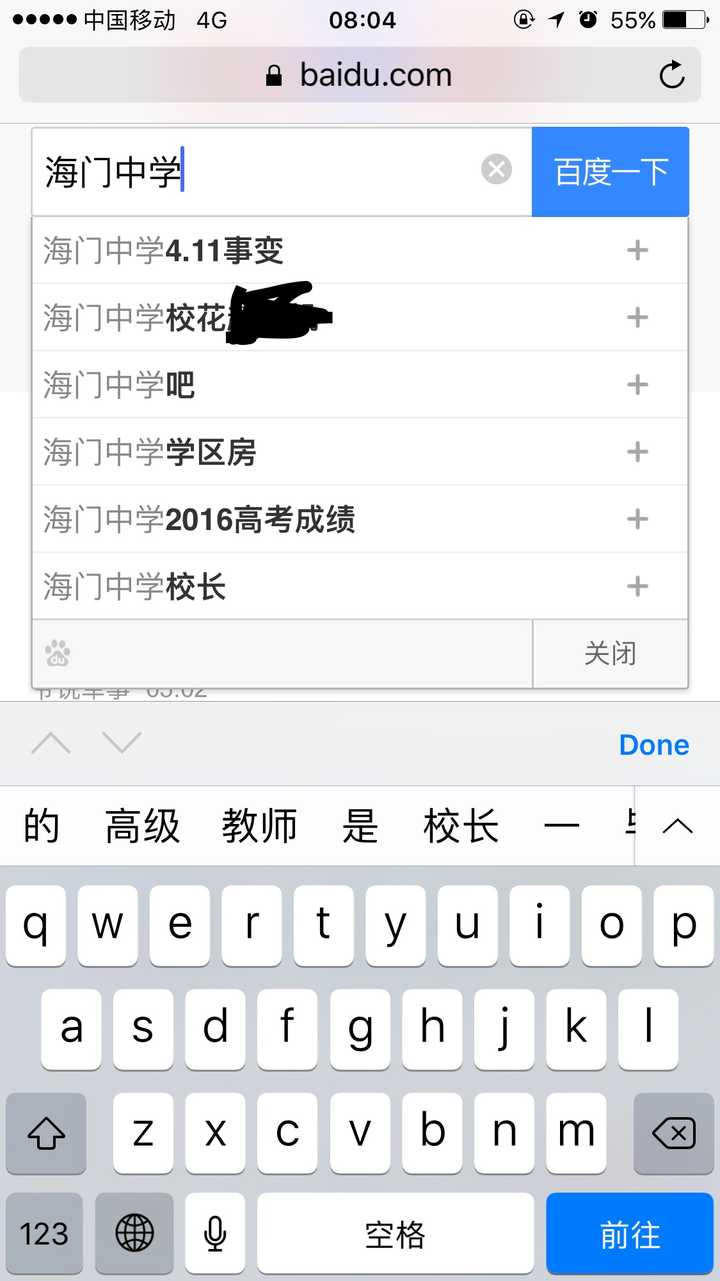Reload the page in Safari
Viewport: 720px width, 1281px height.
pos(672,75)
